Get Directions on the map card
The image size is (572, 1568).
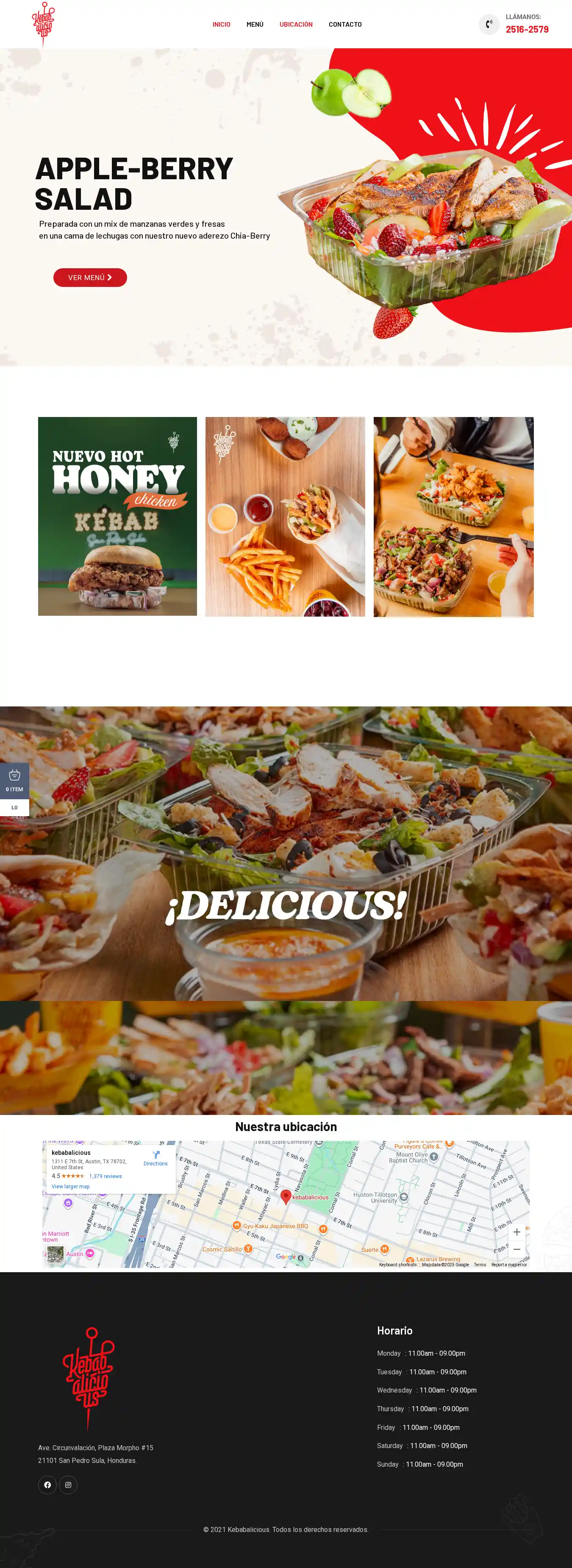tap(155, 1158)
